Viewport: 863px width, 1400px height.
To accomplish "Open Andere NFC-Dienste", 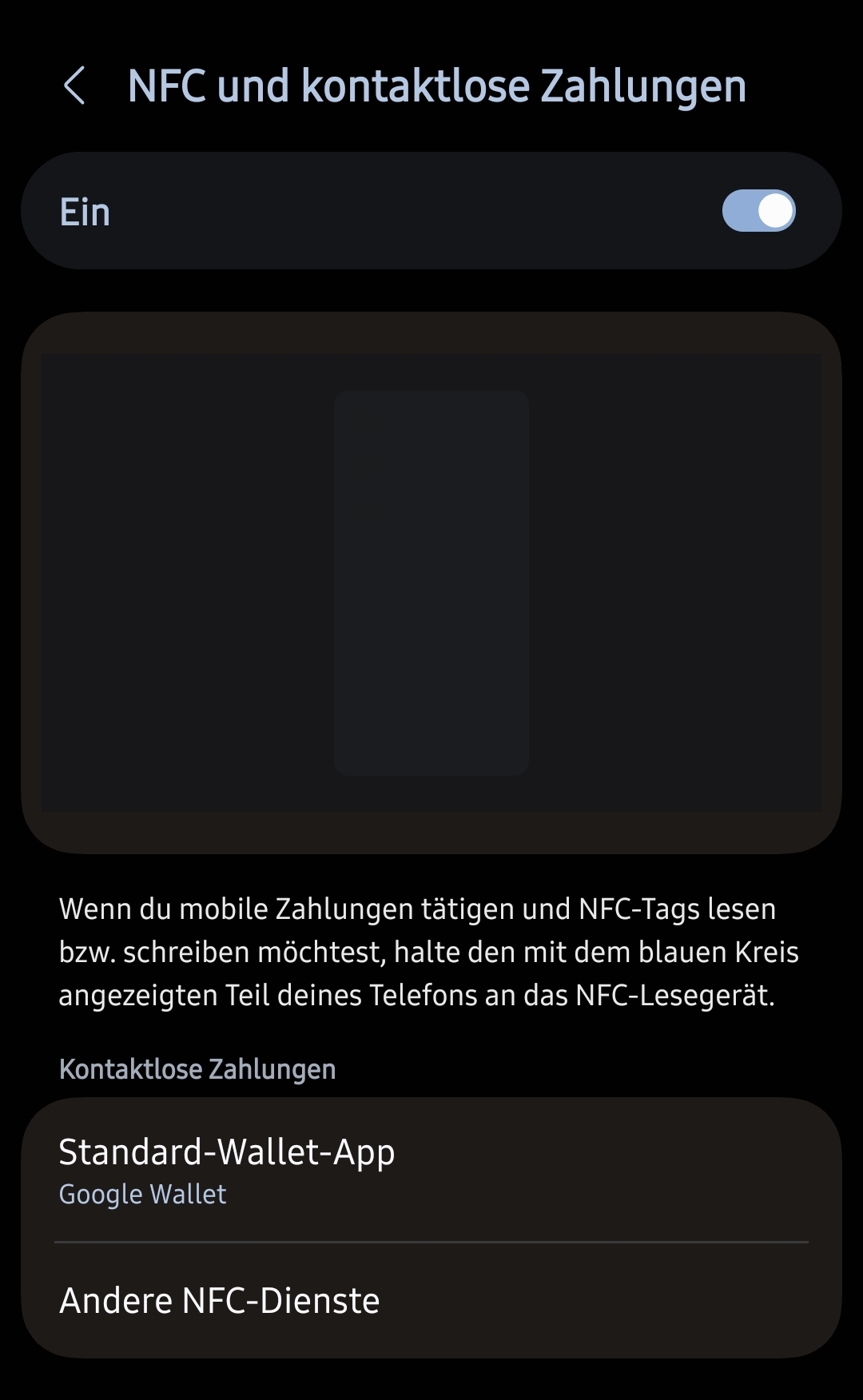I will tap(431, 1301).
